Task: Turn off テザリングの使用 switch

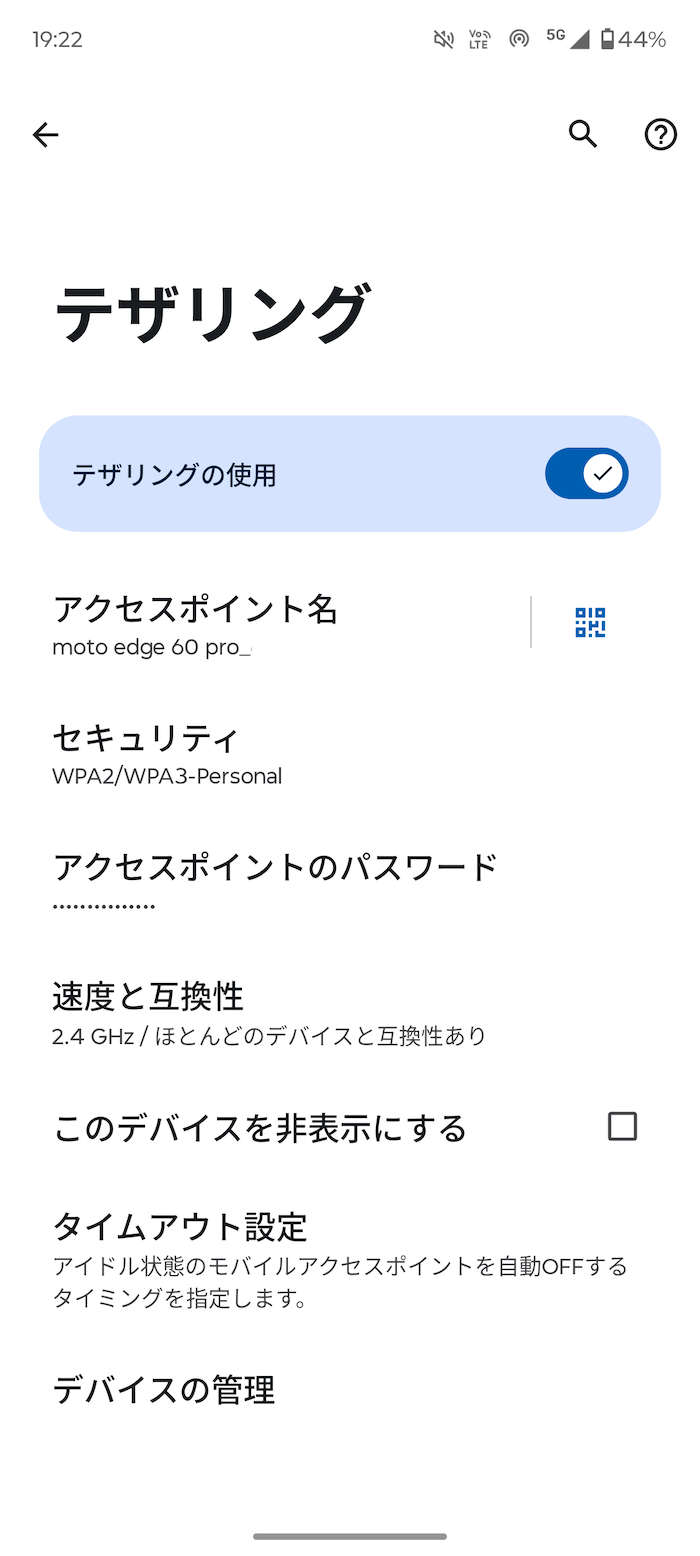Action: [x=587, y=473]
